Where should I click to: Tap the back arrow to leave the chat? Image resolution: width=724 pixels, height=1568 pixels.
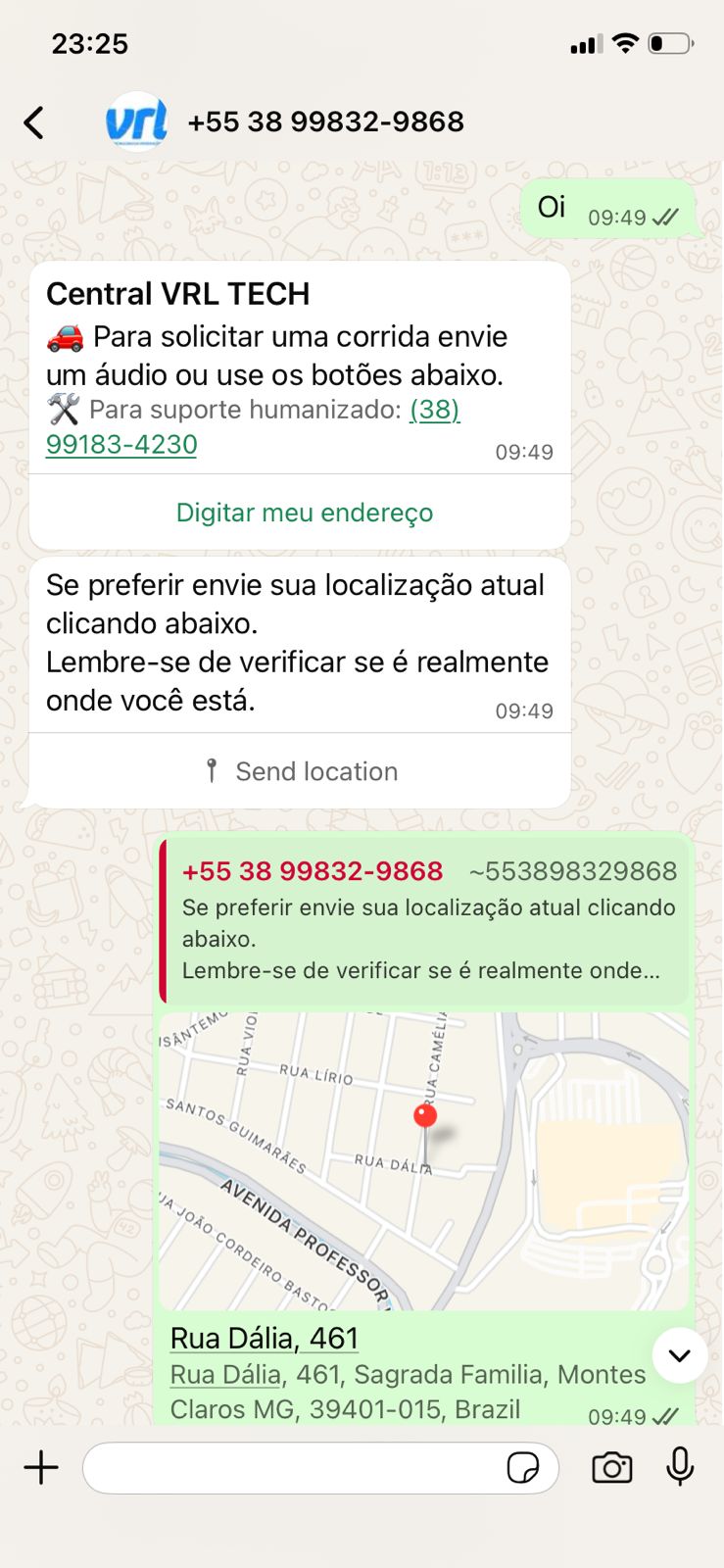tap(35, 122)
